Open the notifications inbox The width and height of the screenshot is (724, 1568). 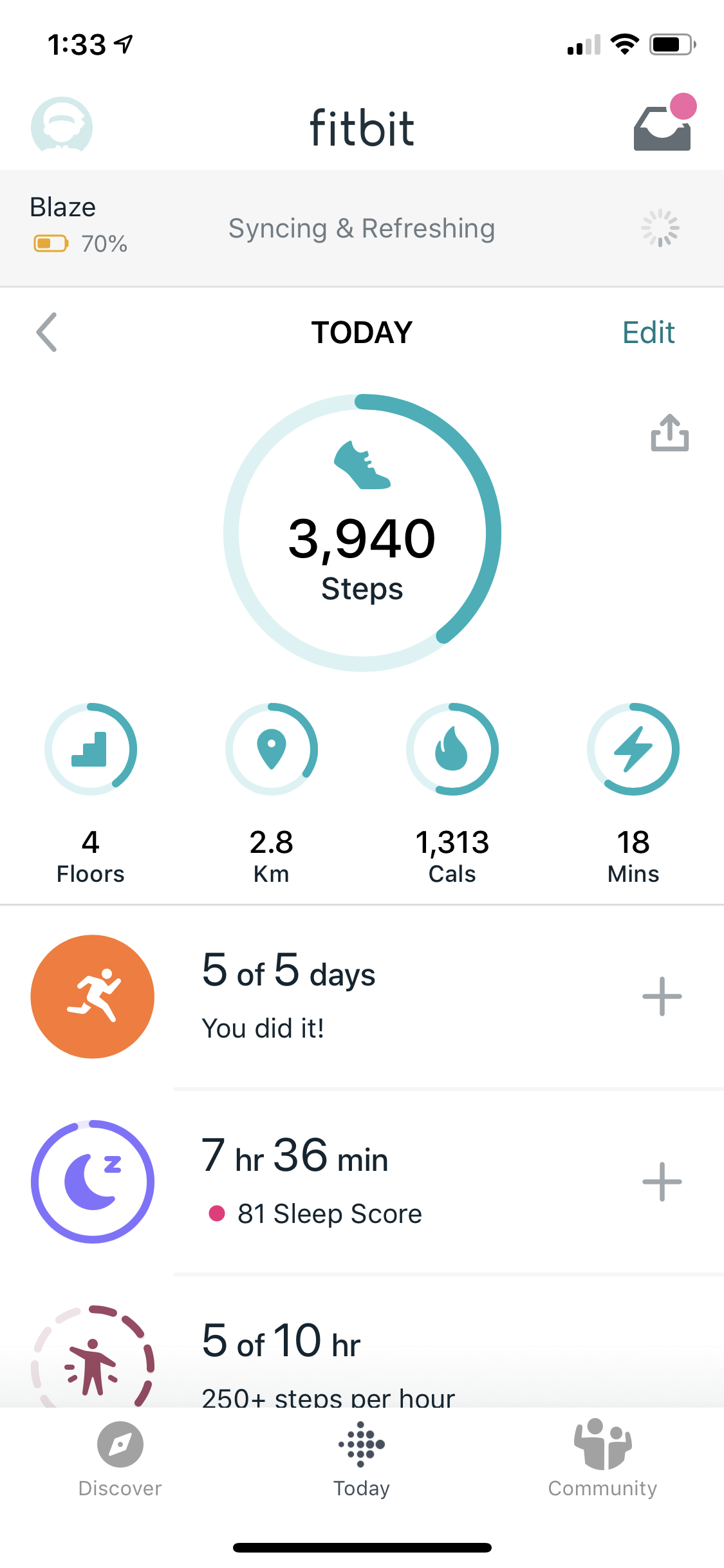(663, 126)
